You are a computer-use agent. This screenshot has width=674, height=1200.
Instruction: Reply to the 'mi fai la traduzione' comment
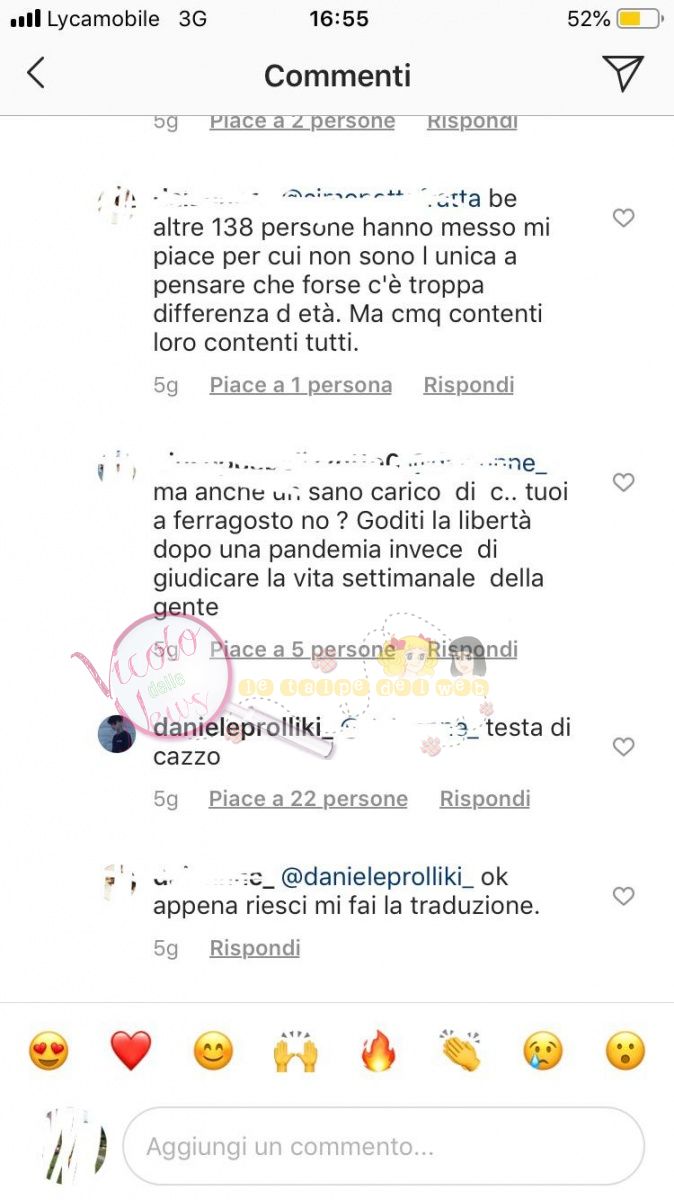pos(254,948)
